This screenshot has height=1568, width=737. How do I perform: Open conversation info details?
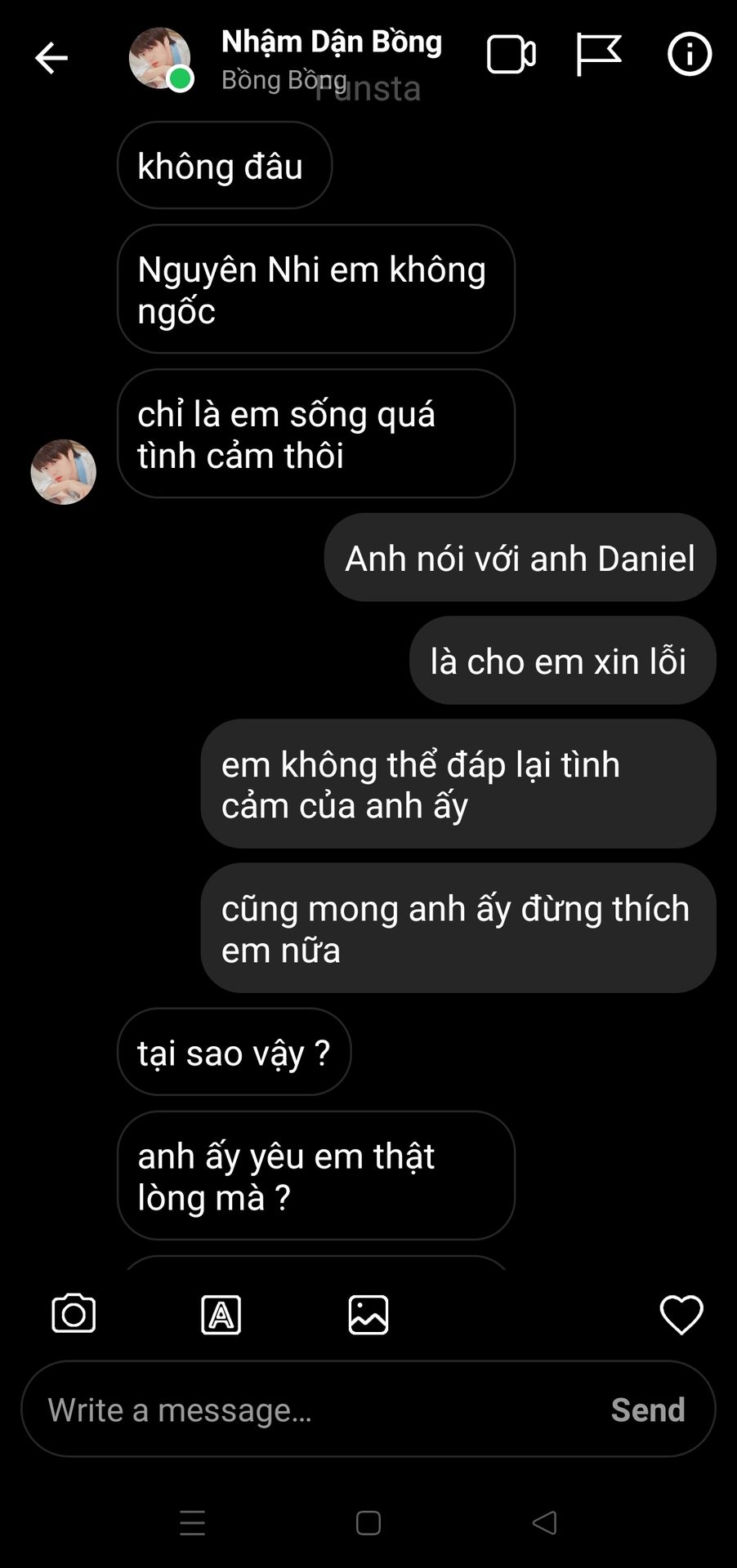689,55
